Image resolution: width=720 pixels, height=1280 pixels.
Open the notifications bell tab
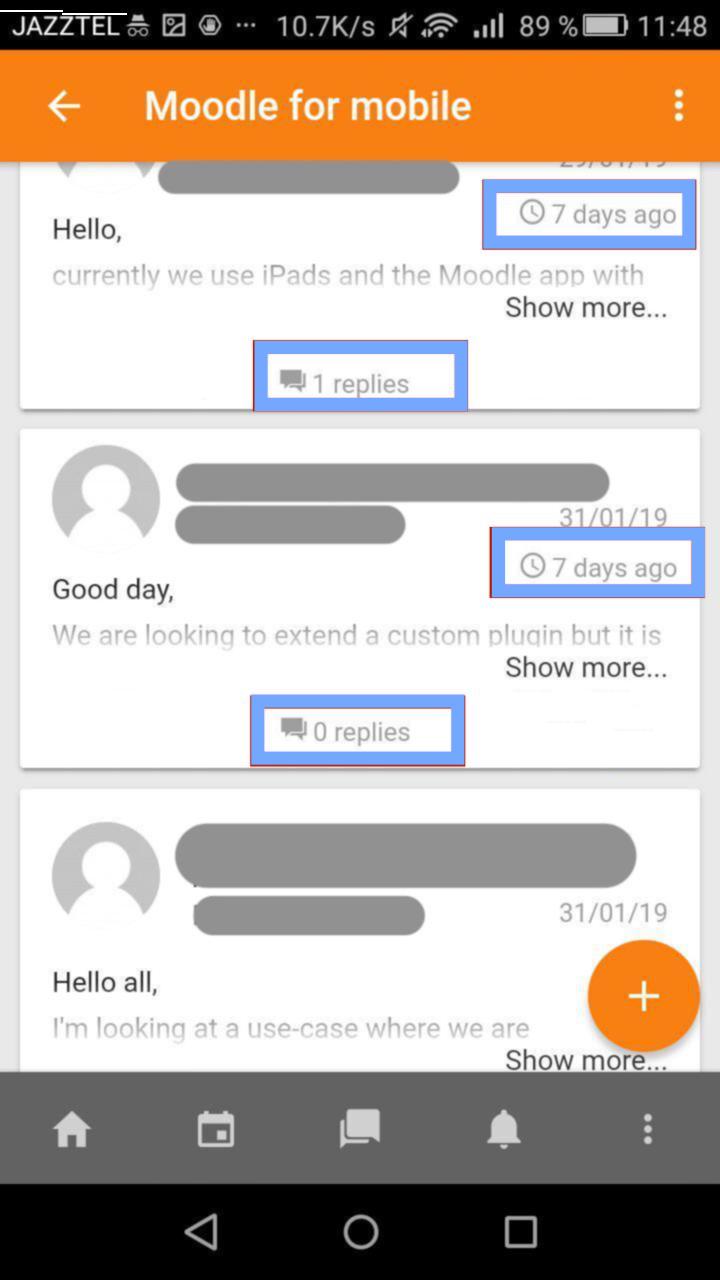tap(504, 1129)
